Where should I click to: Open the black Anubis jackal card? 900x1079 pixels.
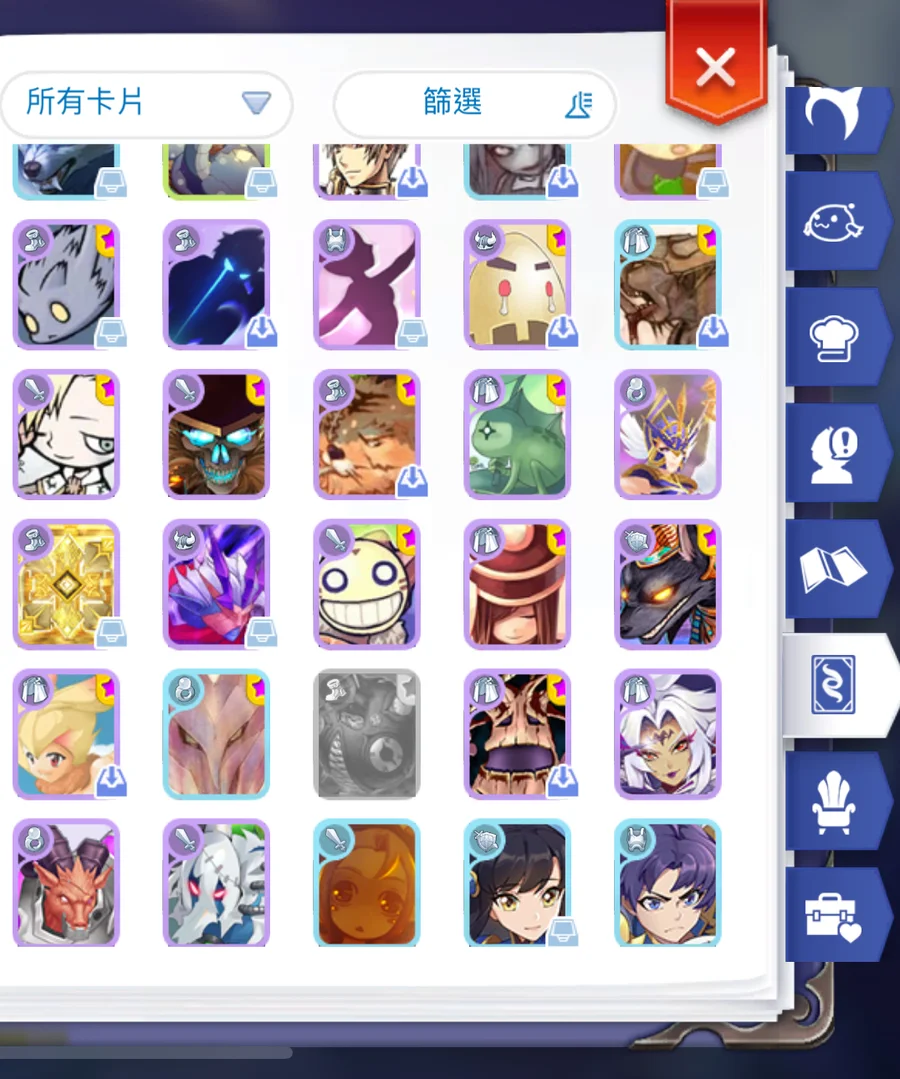tap(667, 585)
